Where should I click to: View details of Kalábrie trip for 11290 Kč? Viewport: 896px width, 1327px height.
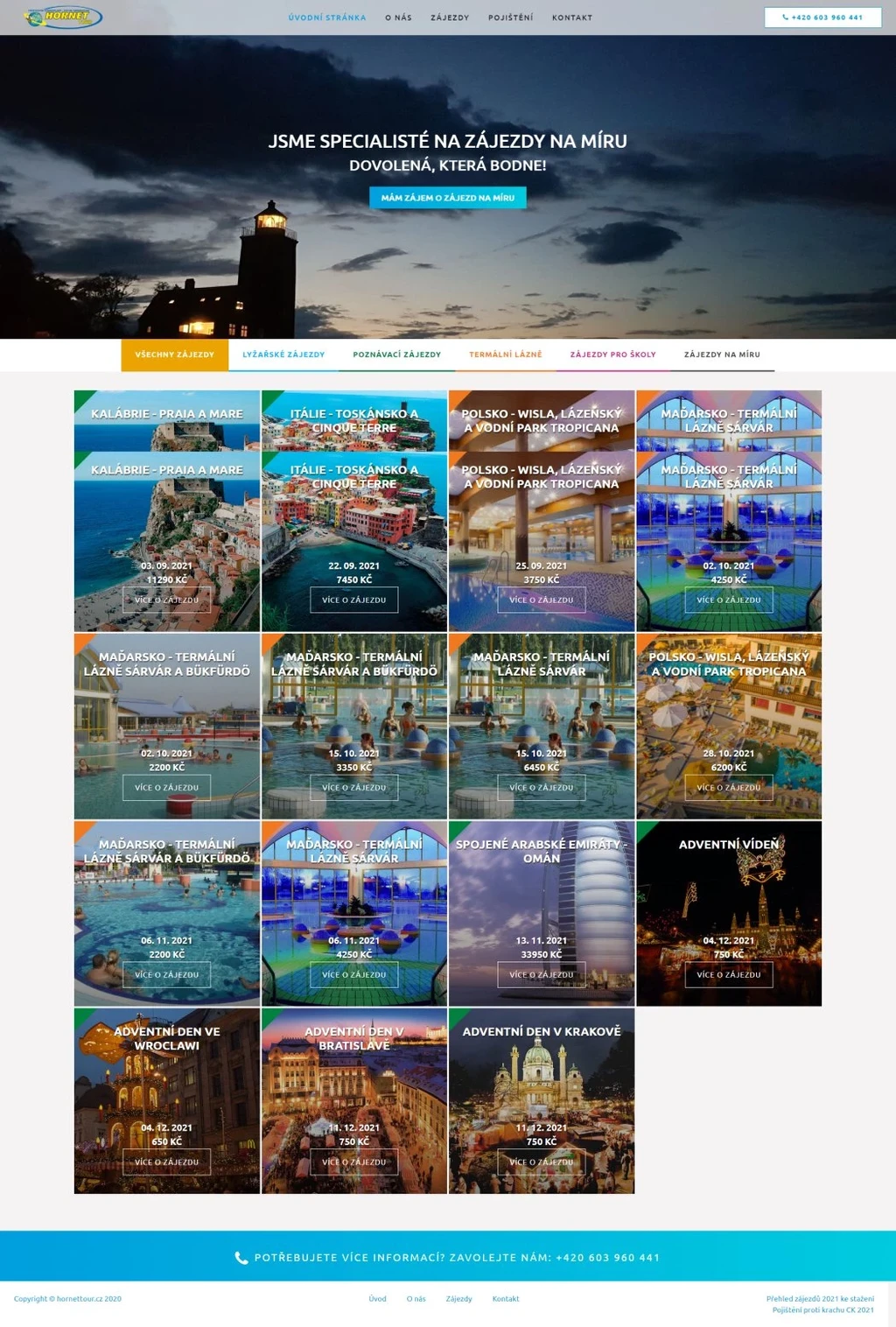pos(166,600)
